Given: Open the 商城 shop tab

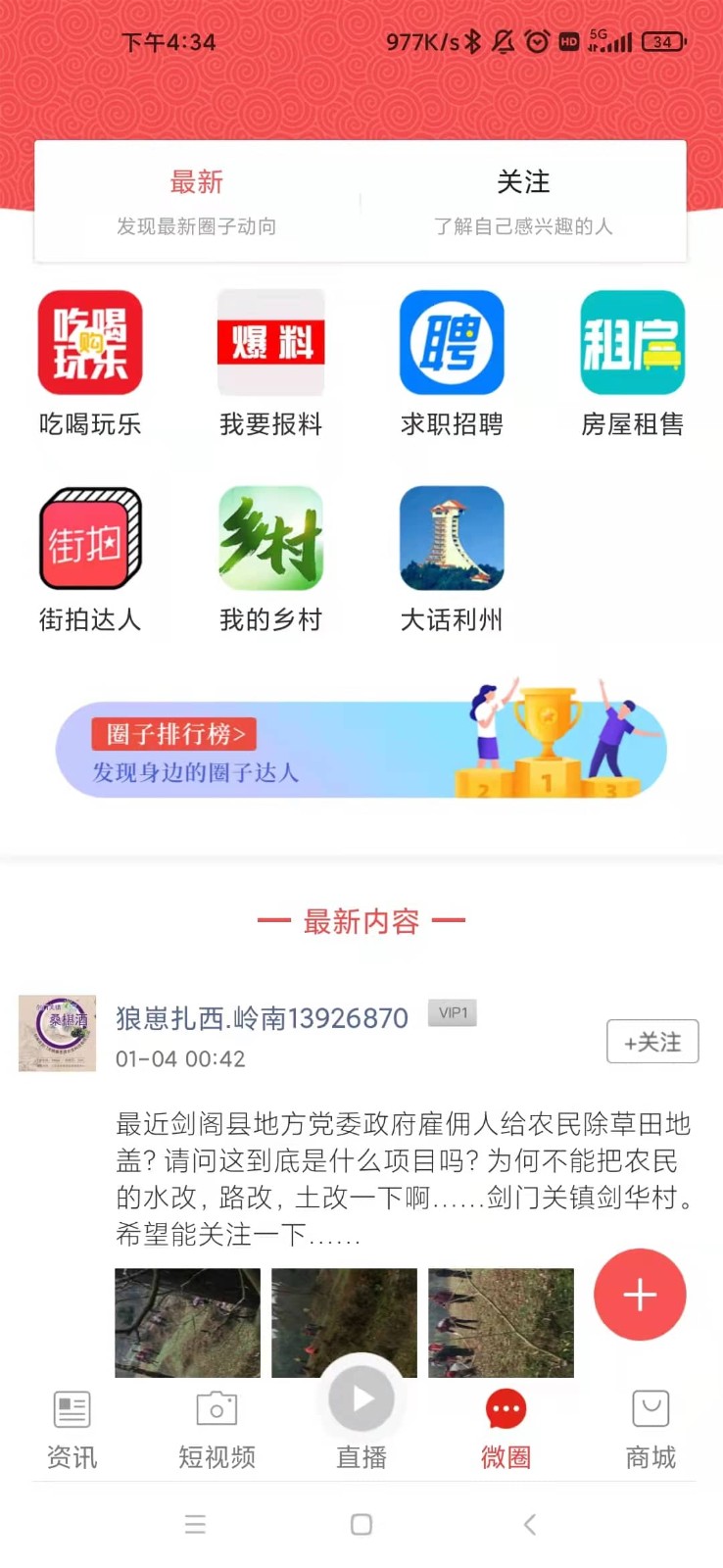Looking at the screenshot, I should pyautogui.click(x=651, y=1429).
